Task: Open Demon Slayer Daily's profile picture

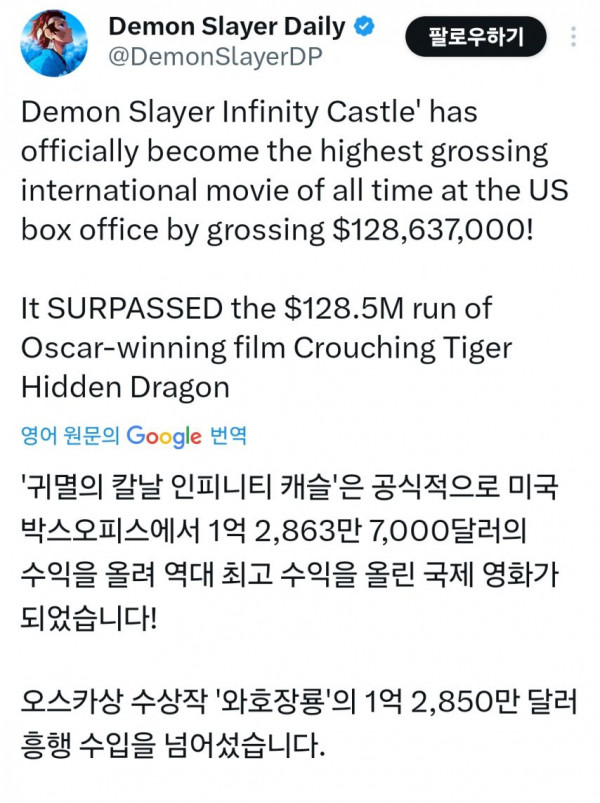Action: 54,44
